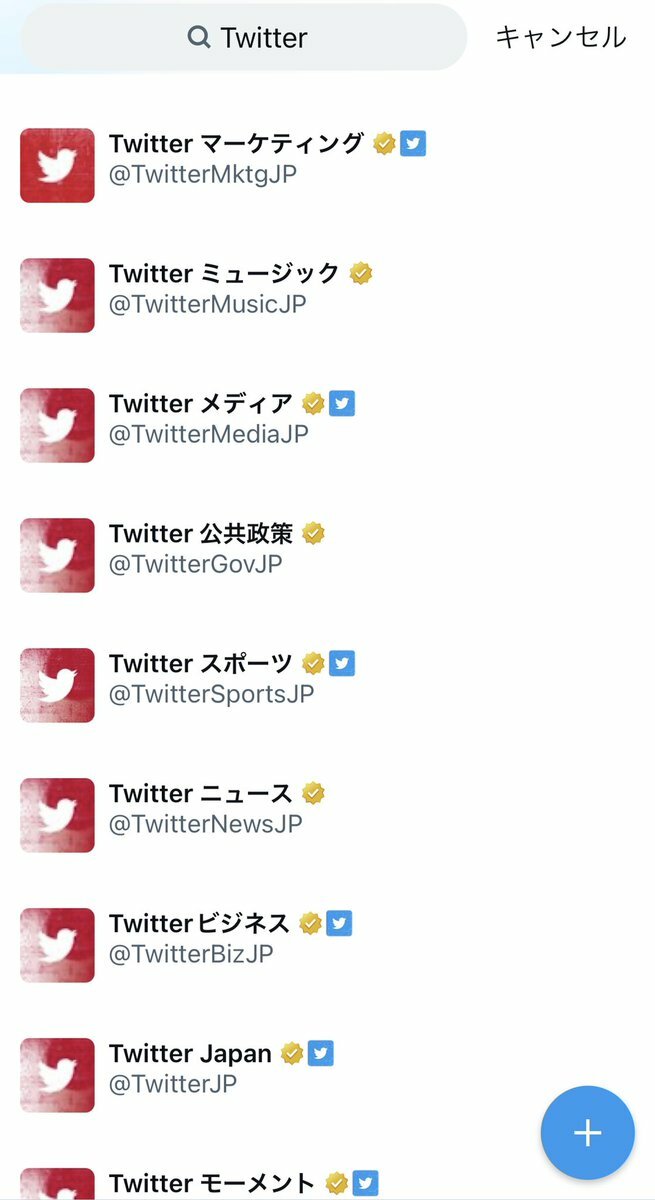
Task: Compose a new tweet with plus button
Action: coord(587,1133)
